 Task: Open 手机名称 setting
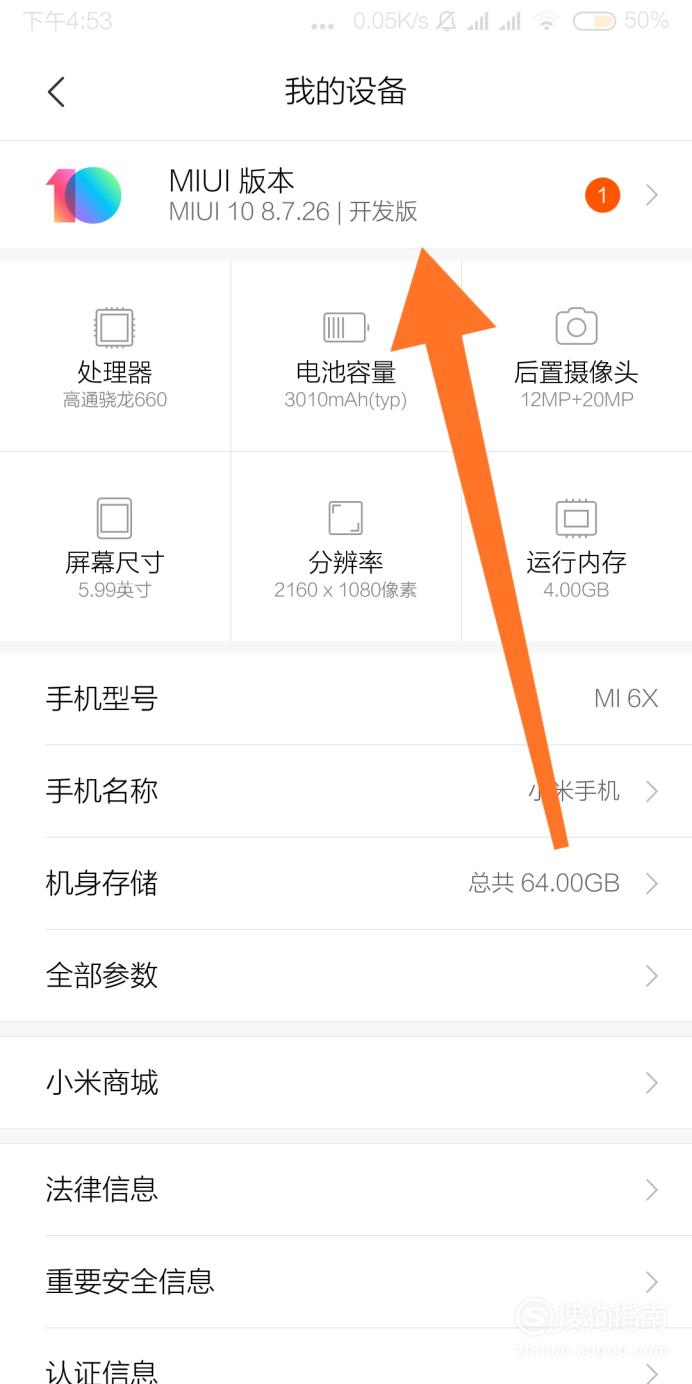pyautogui.click(x=346, y=791)
